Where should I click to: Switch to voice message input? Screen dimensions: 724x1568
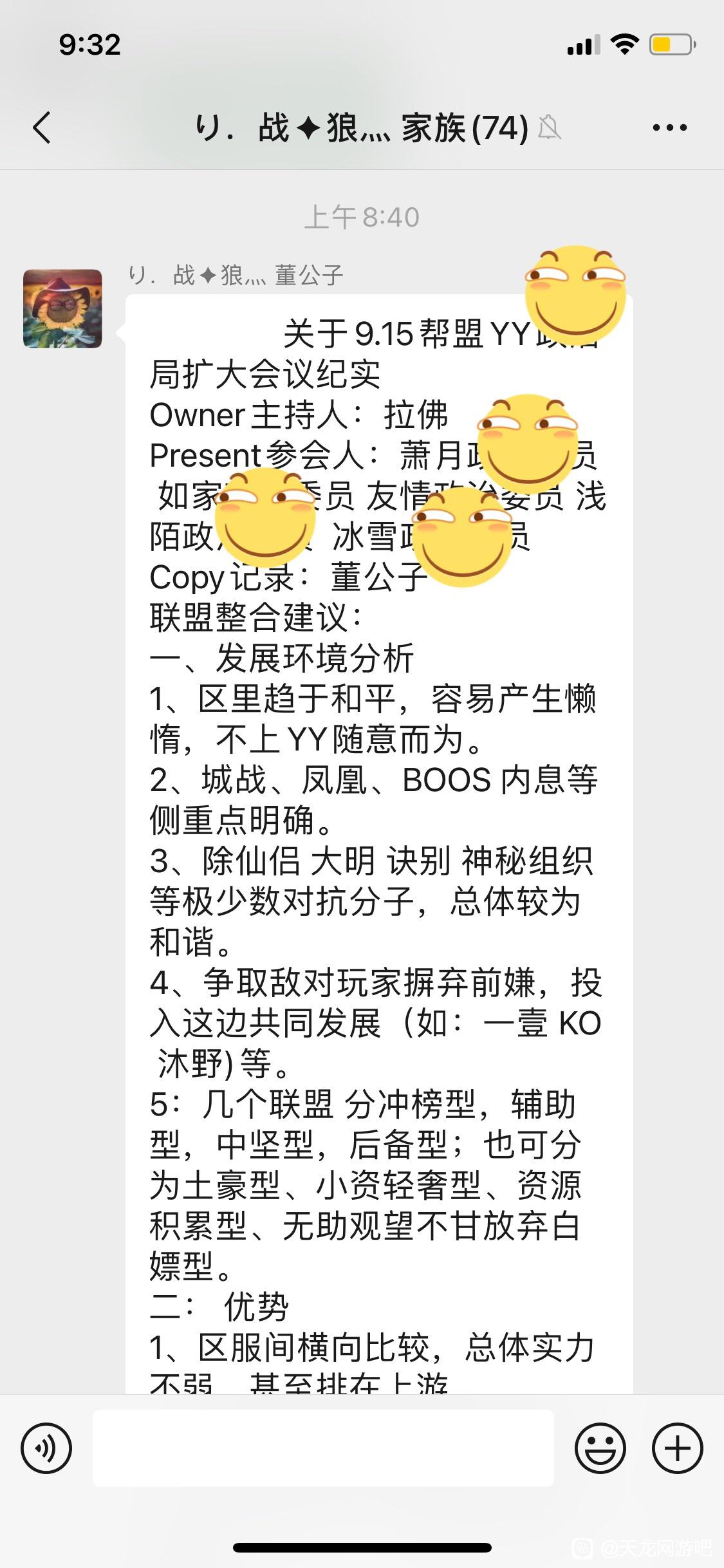coord(46,1448)
